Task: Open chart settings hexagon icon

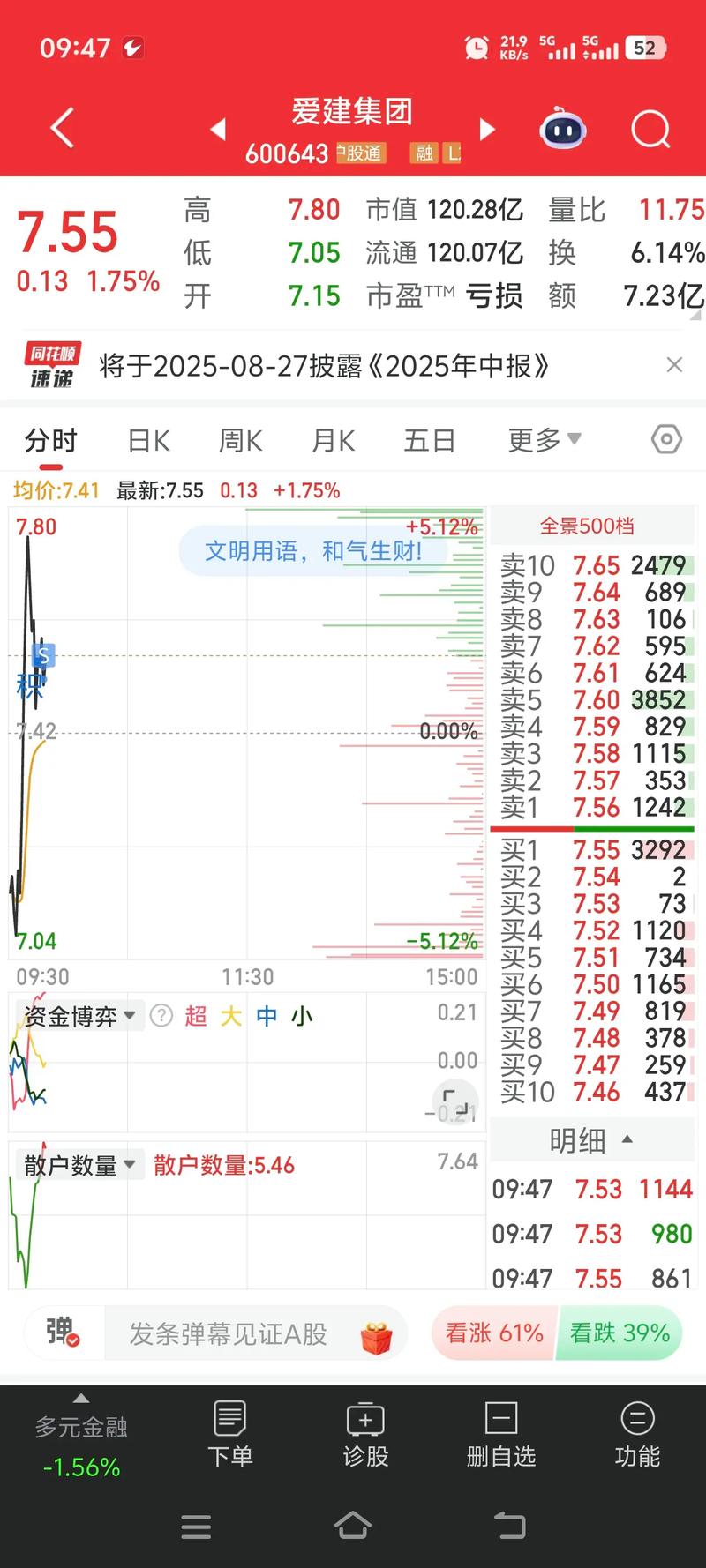Action: tap(666, 439)
